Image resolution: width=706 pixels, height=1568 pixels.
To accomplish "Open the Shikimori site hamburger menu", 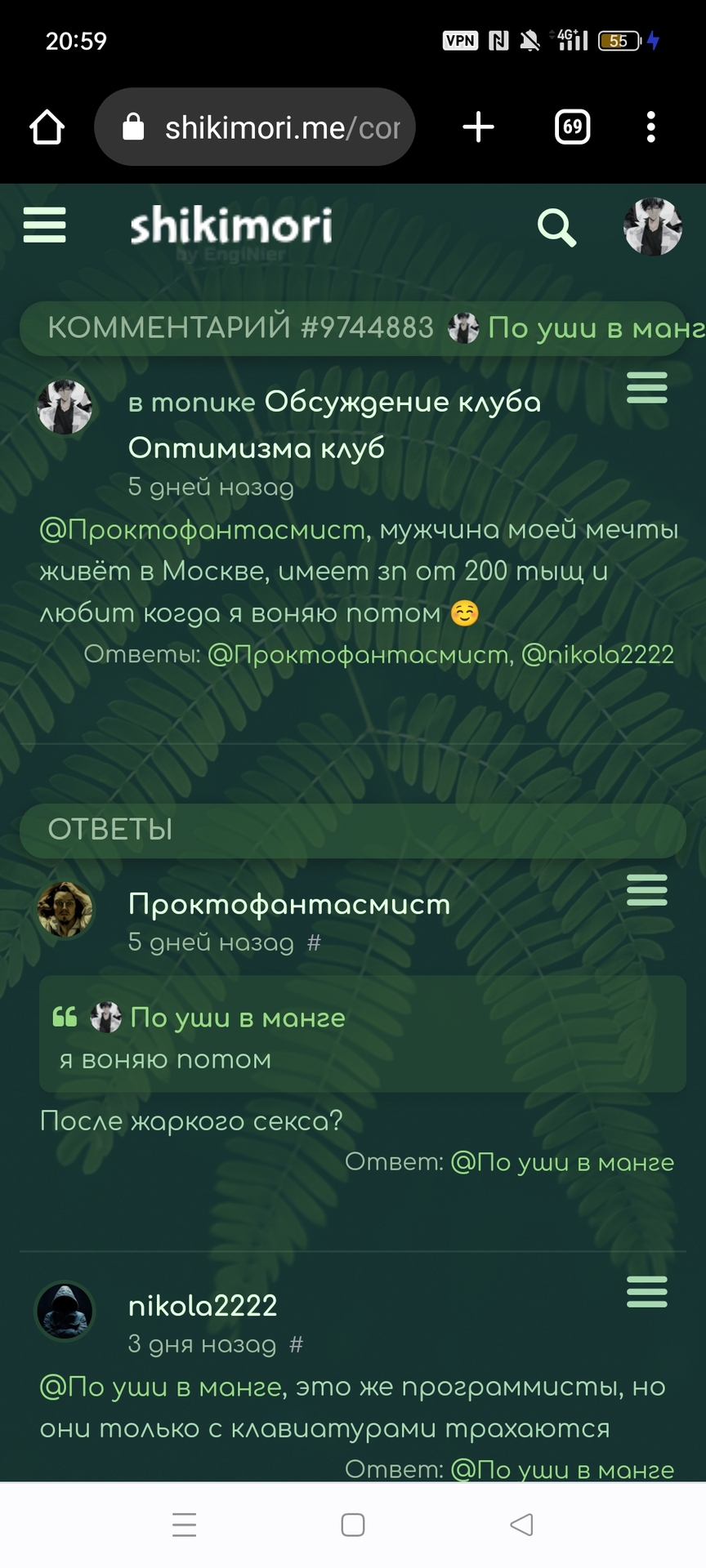I will coord(44,225).
